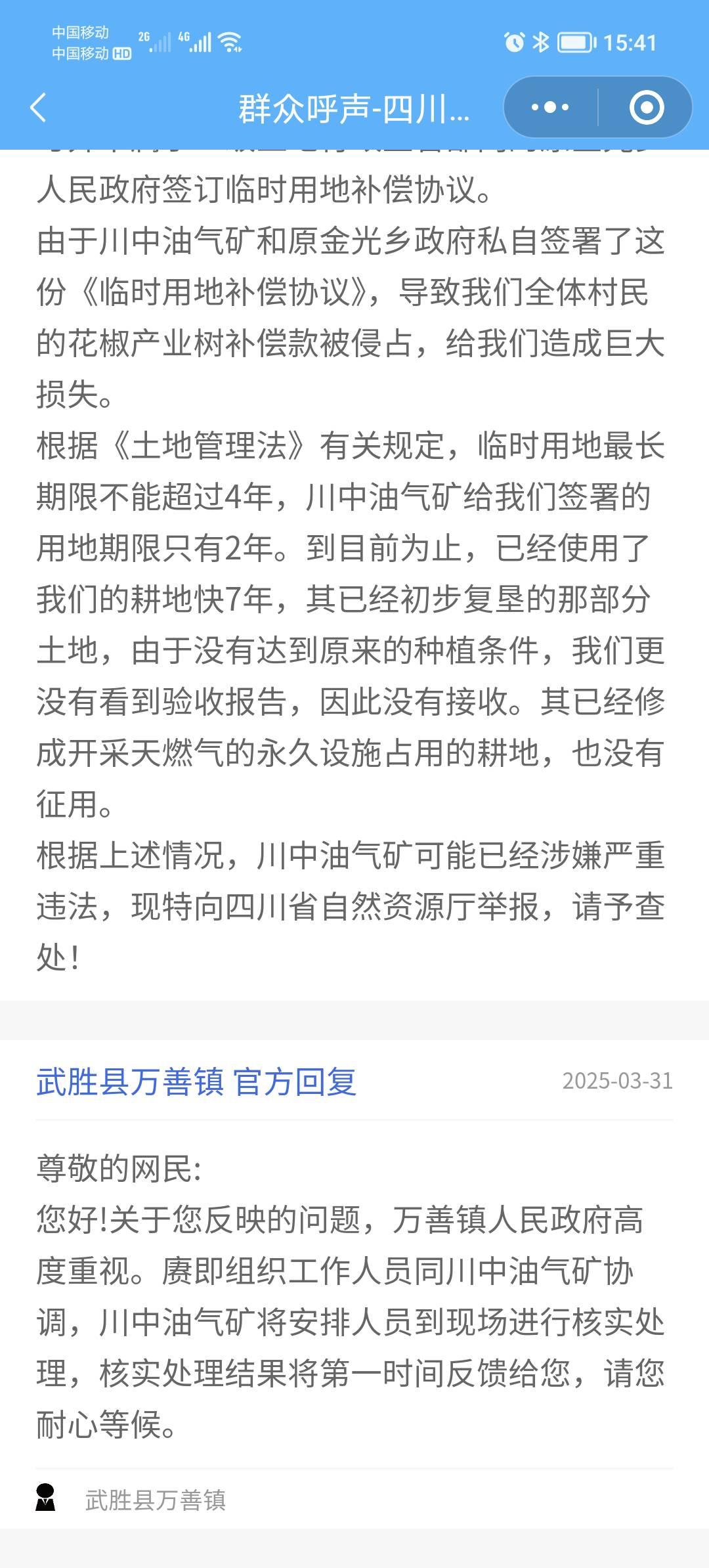Close the mini program with the circle button

[646, 107]
